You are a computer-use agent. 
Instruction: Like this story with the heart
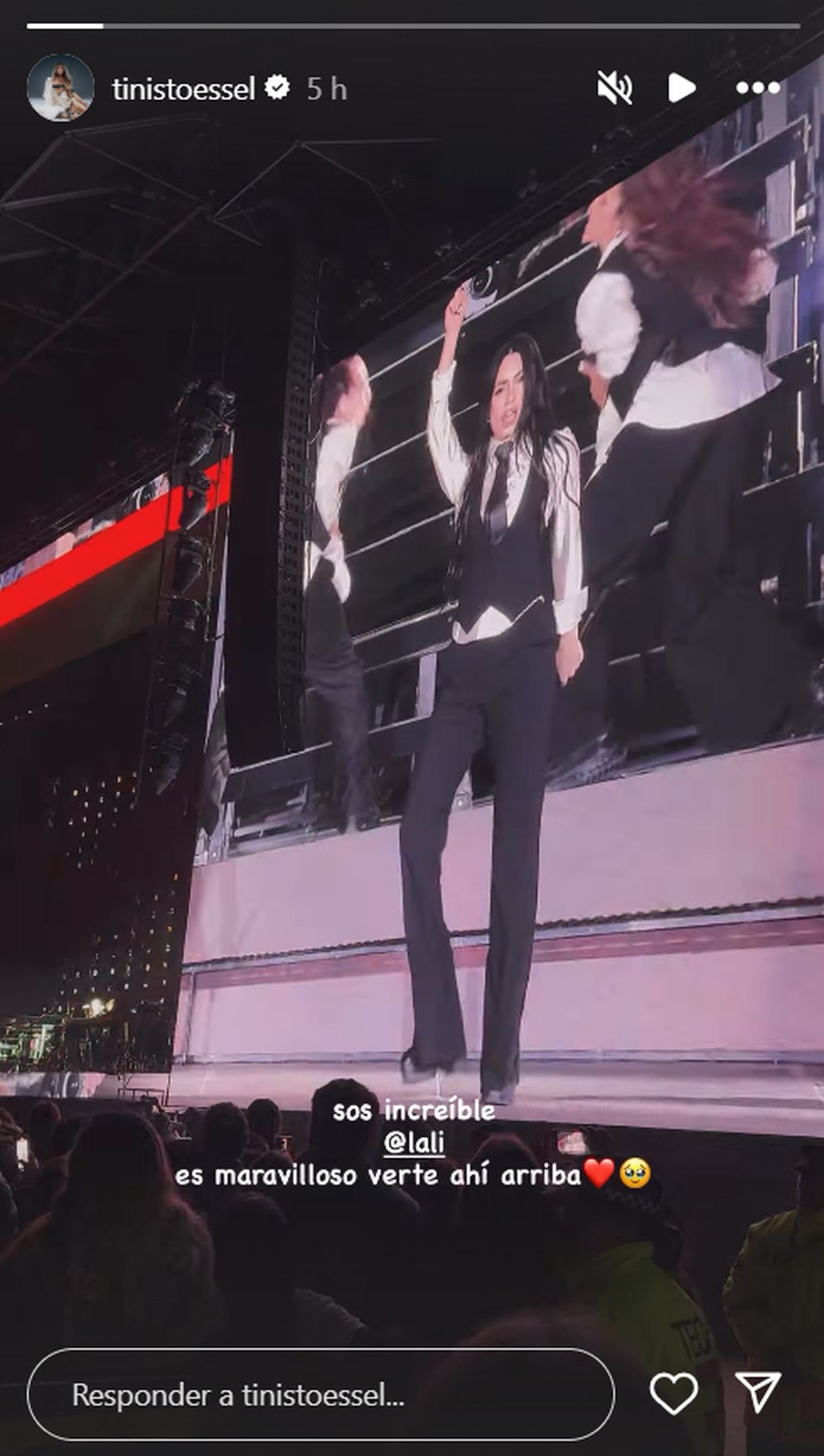click(x=674, y=1394)
